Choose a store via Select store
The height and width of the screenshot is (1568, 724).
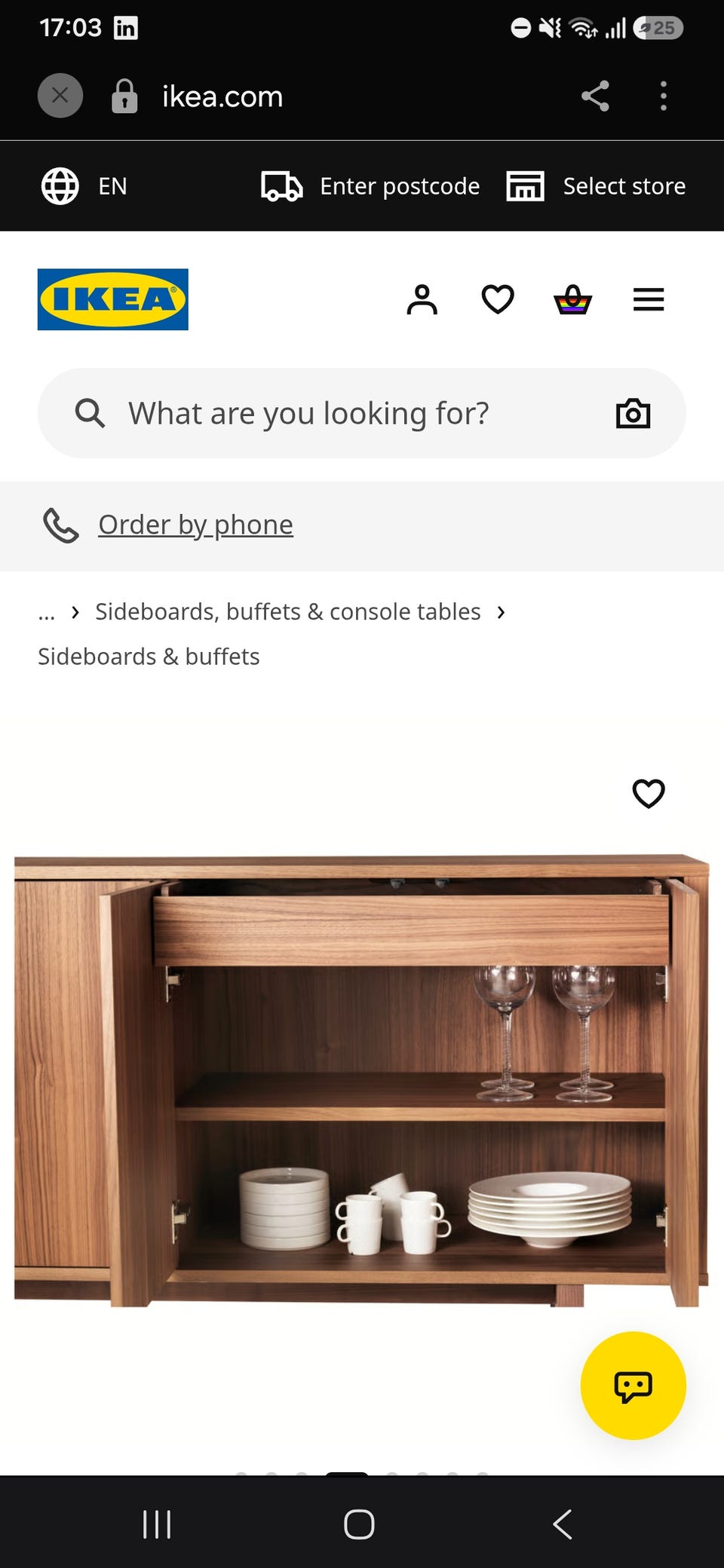click(596, 186)
